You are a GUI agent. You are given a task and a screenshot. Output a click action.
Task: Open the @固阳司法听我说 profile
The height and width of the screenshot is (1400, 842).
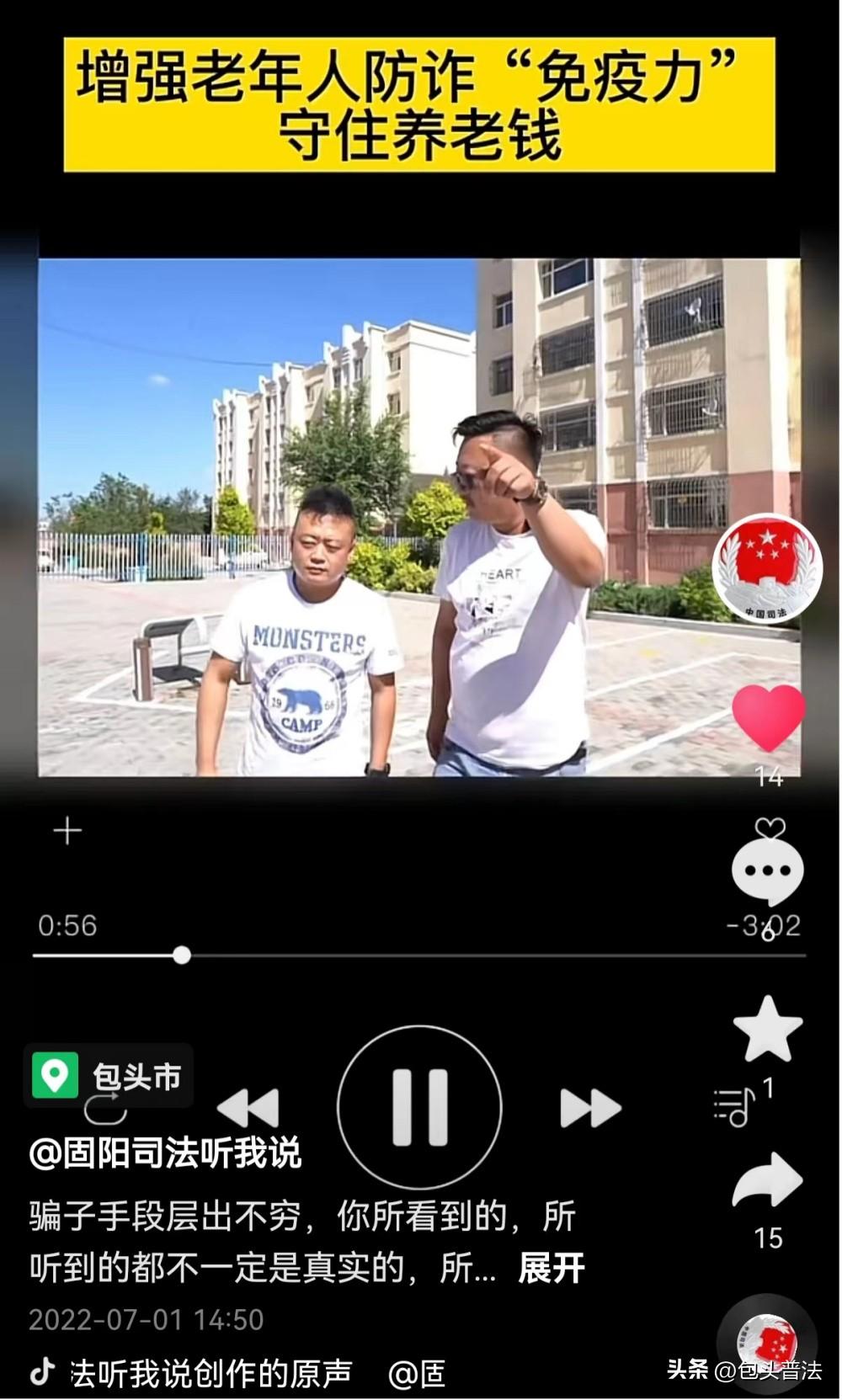(165, 1152)
